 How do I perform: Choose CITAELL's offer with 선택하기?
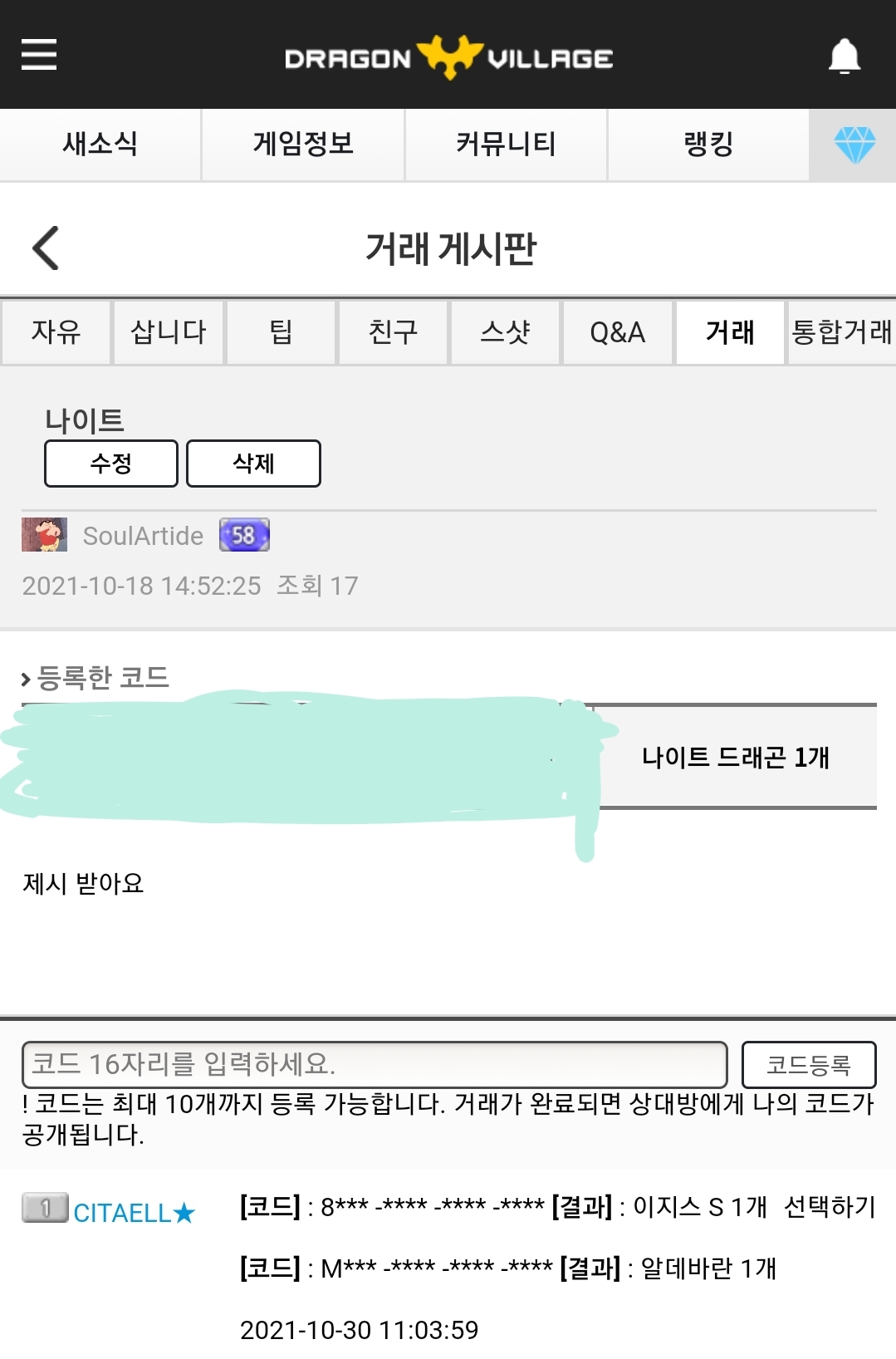(830, 1206)
